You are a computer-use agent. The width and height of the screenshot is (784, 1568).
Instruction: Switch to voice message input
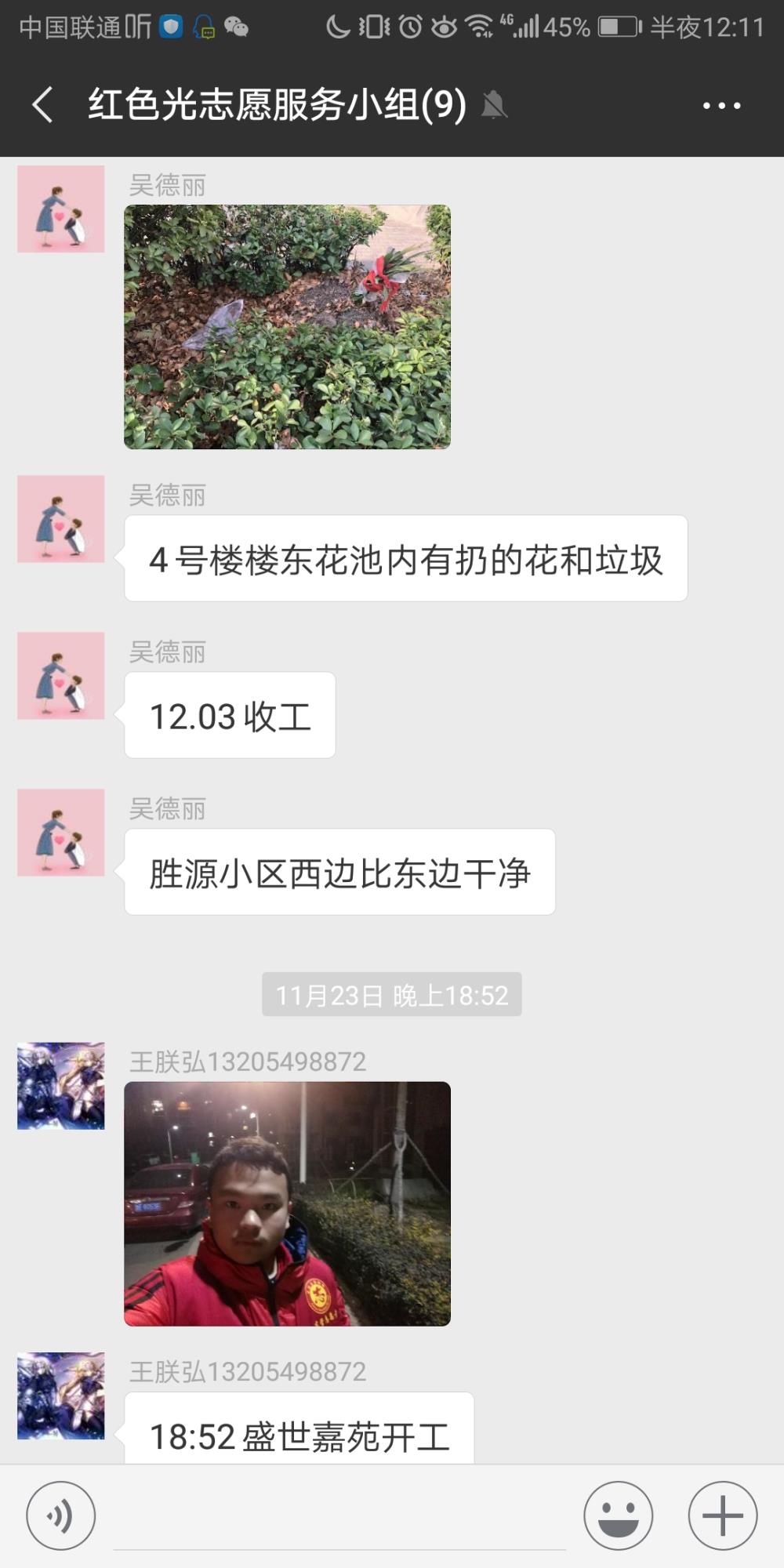coord(61,1515)
